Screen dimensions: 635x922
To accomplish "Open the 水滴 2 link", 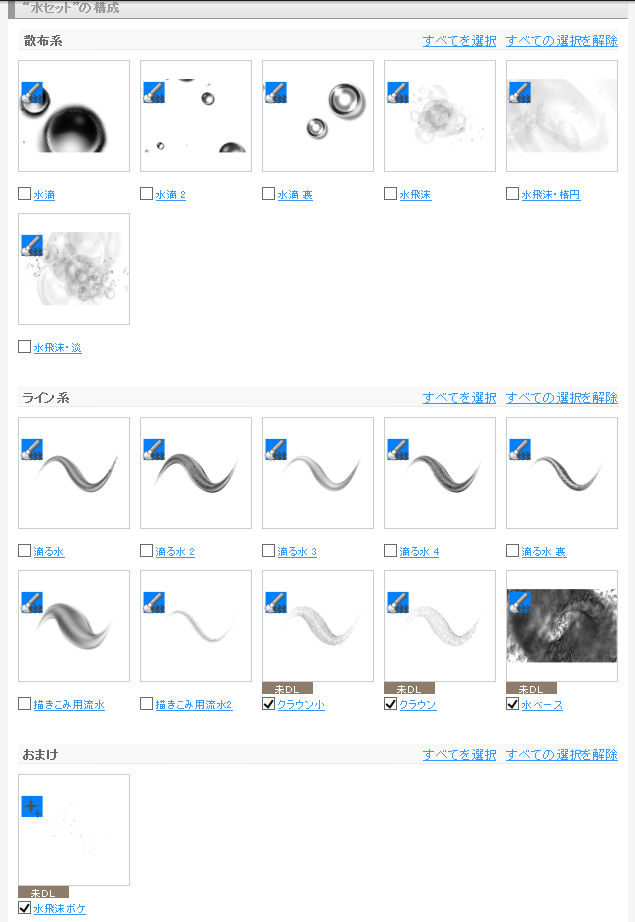I will coord(170,195).
